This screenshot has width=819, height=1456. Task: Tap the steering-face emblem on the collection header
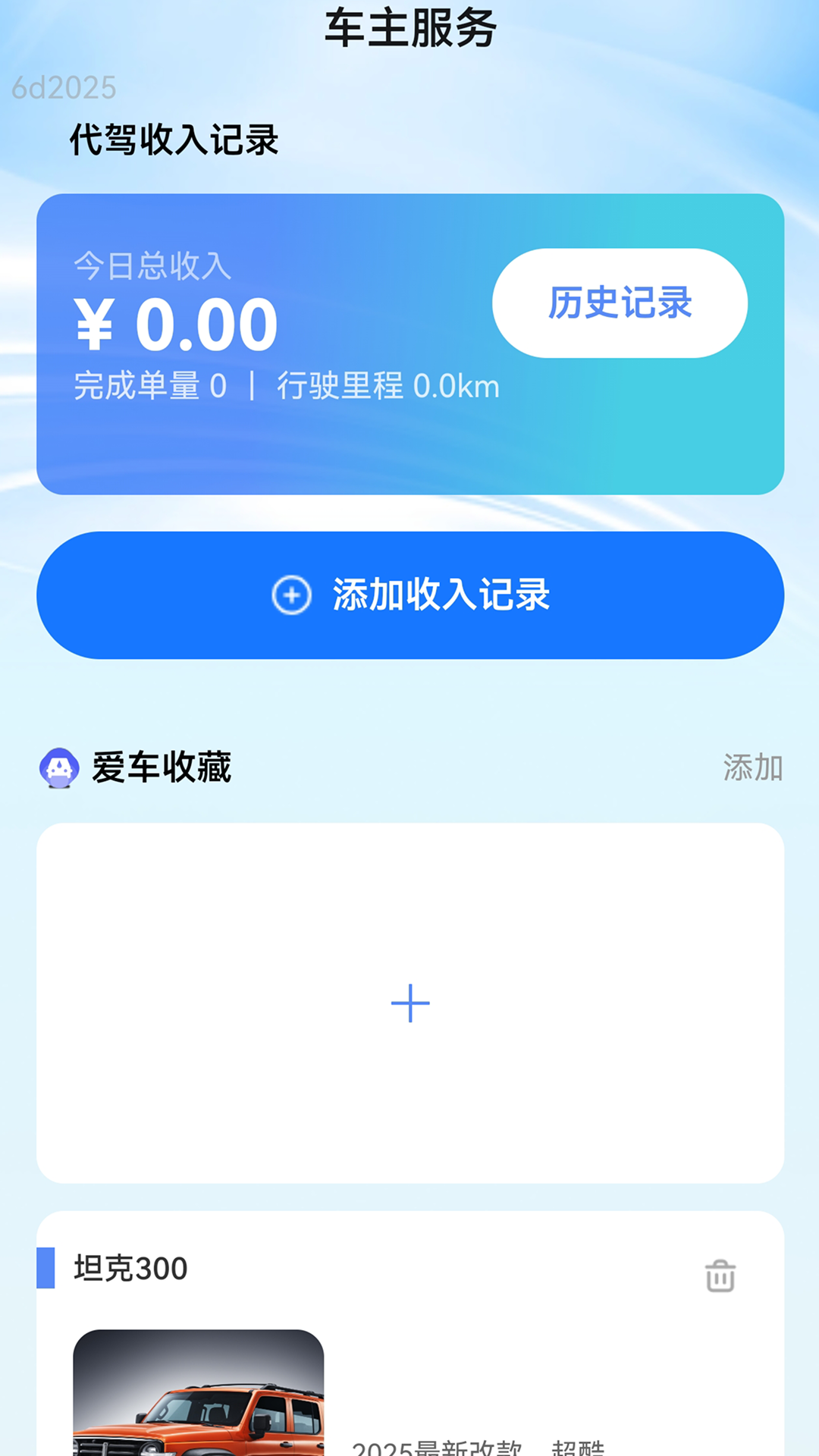(59, 769)
